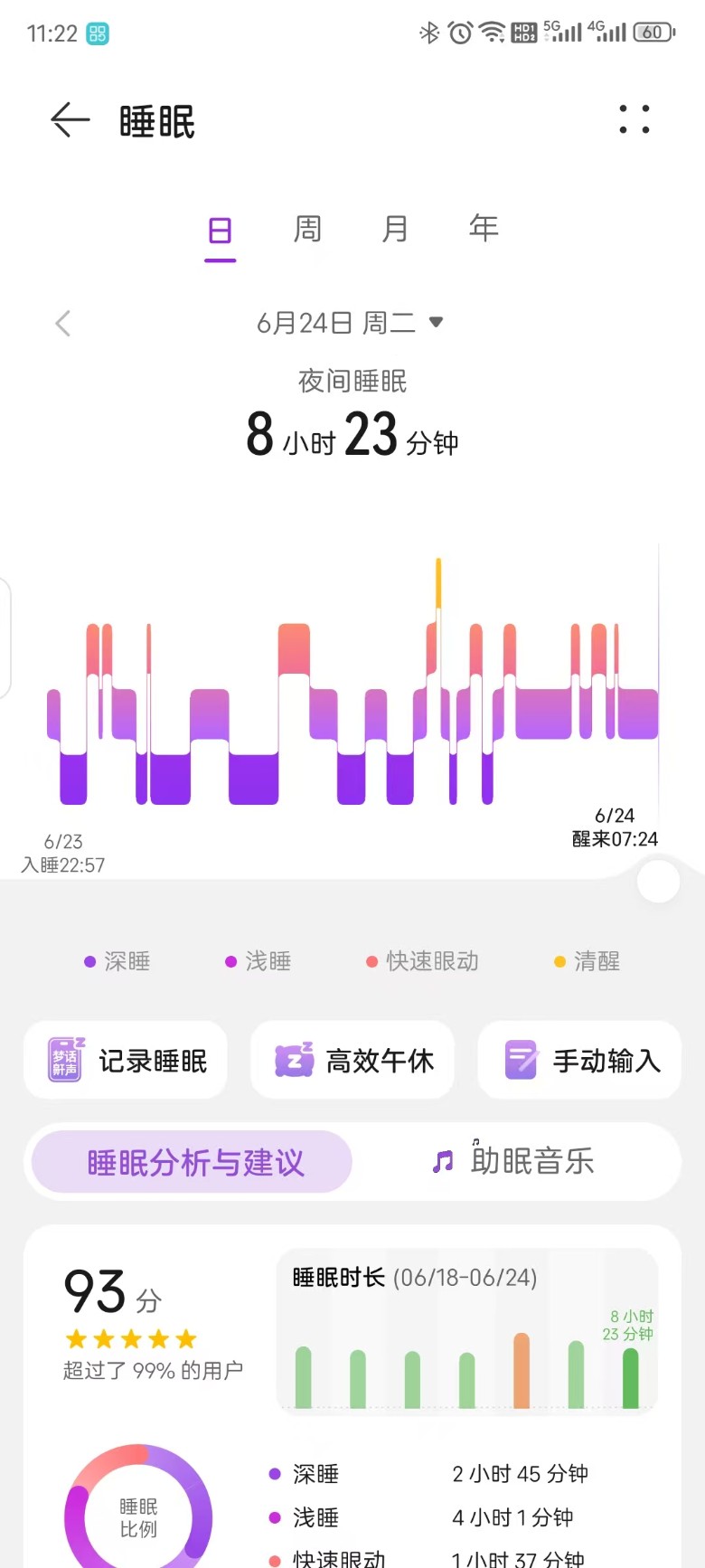Go to the previous day's sleep data

click(62, 324)
